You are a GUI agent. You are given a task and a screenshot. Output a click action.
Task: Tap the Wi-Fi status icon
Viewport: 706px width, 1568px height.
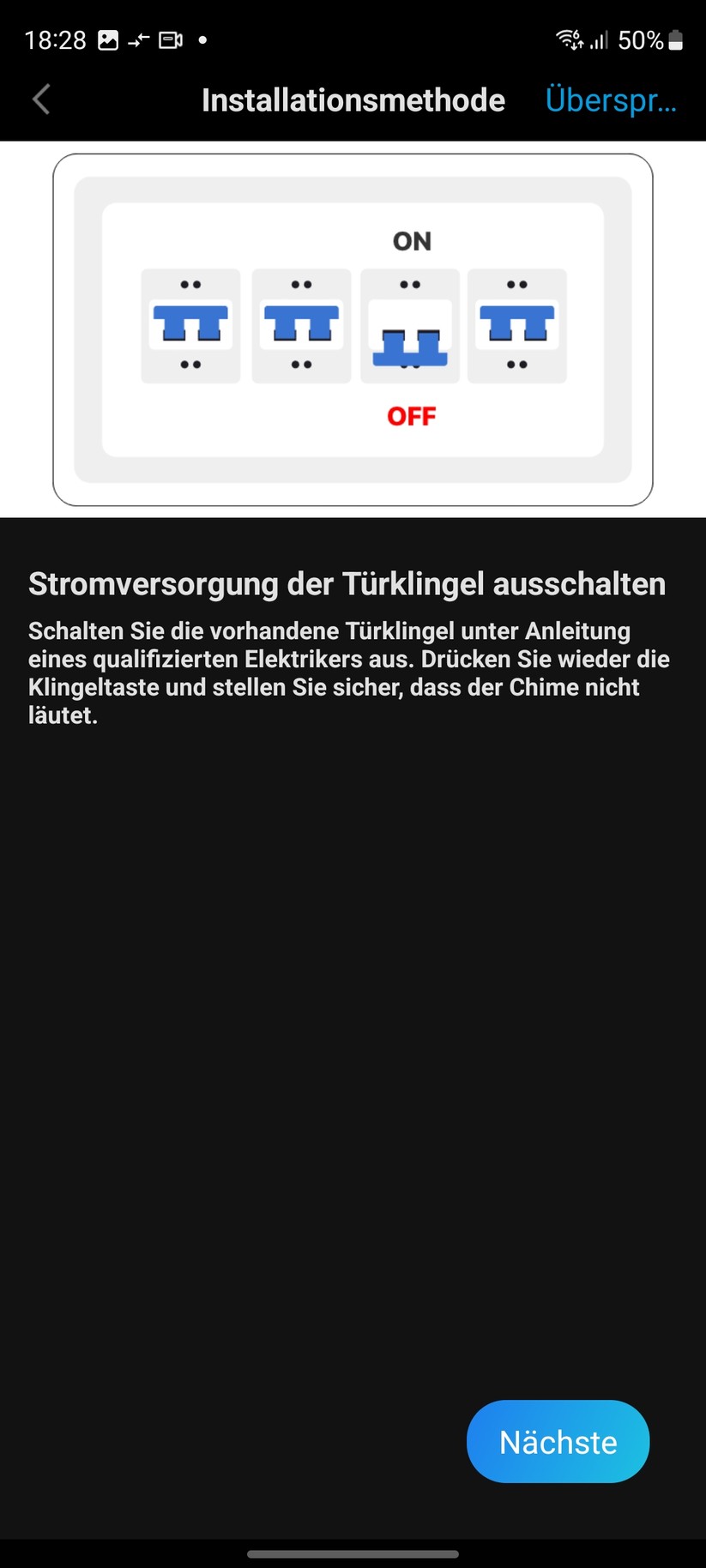[x=568, y=39]
